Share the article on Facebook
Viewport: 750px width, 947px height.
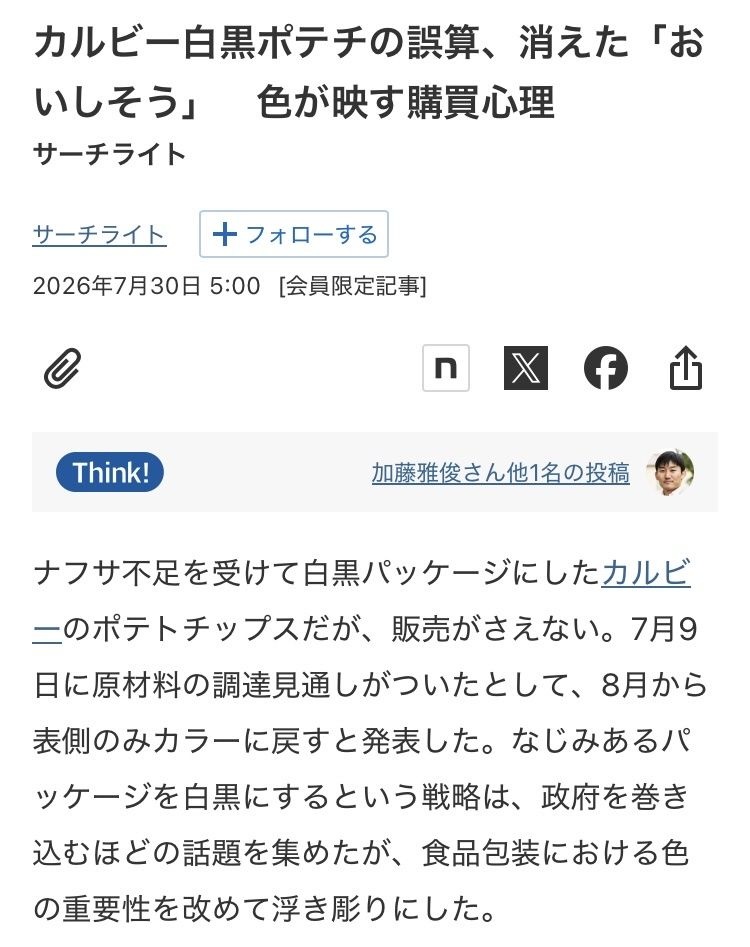point(606,368)
